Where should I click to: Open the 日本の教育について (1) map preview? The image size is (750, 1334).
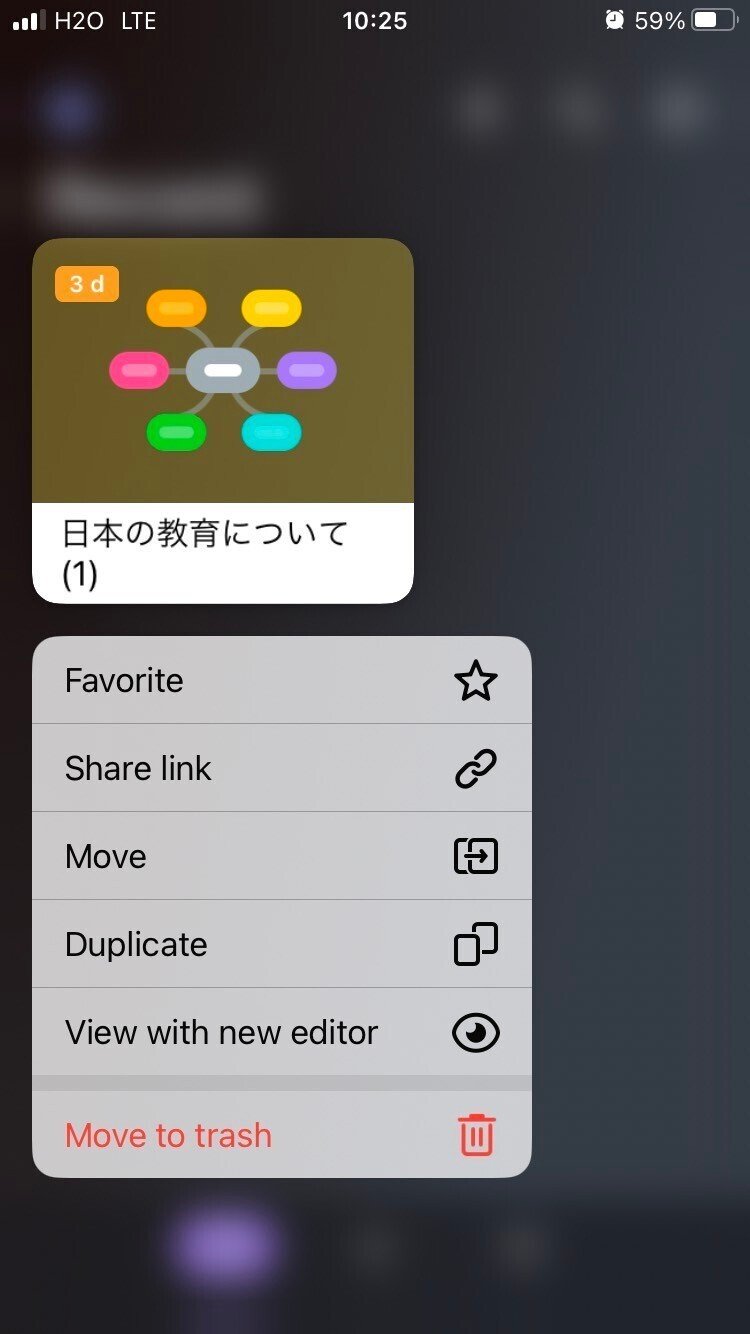222,420
